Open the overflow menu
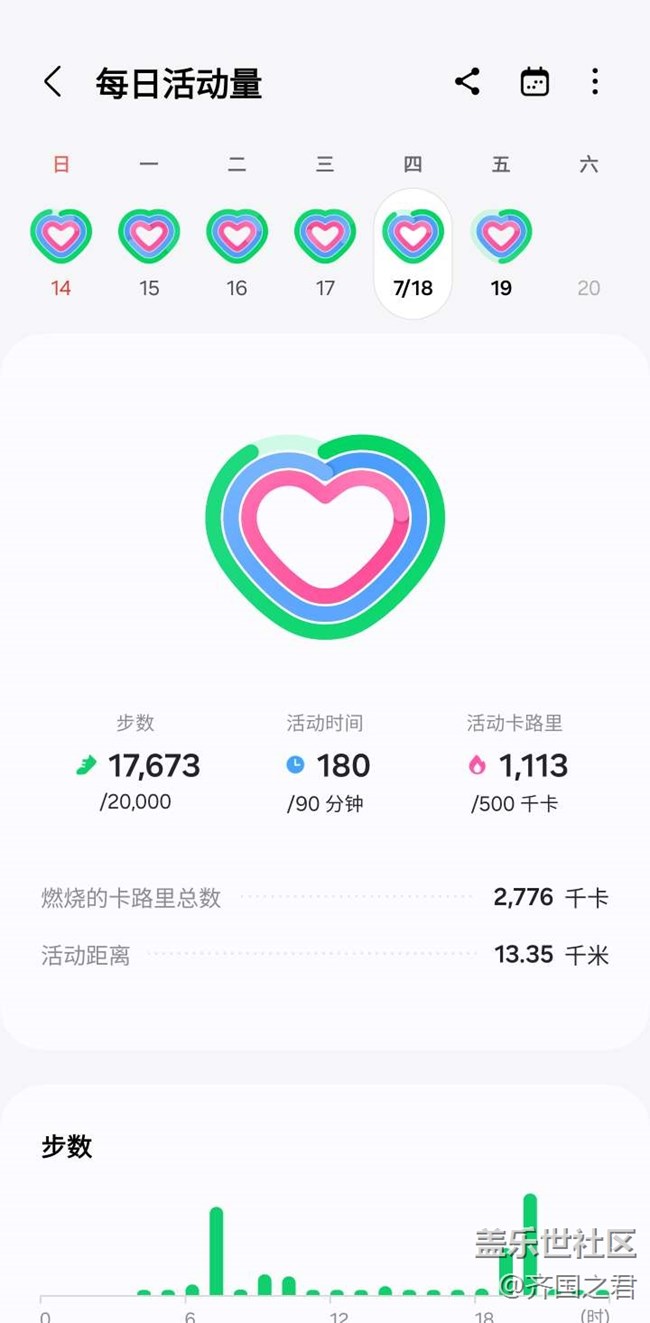Viewport: 650px width, 1323px height. (x=595, y=82)
